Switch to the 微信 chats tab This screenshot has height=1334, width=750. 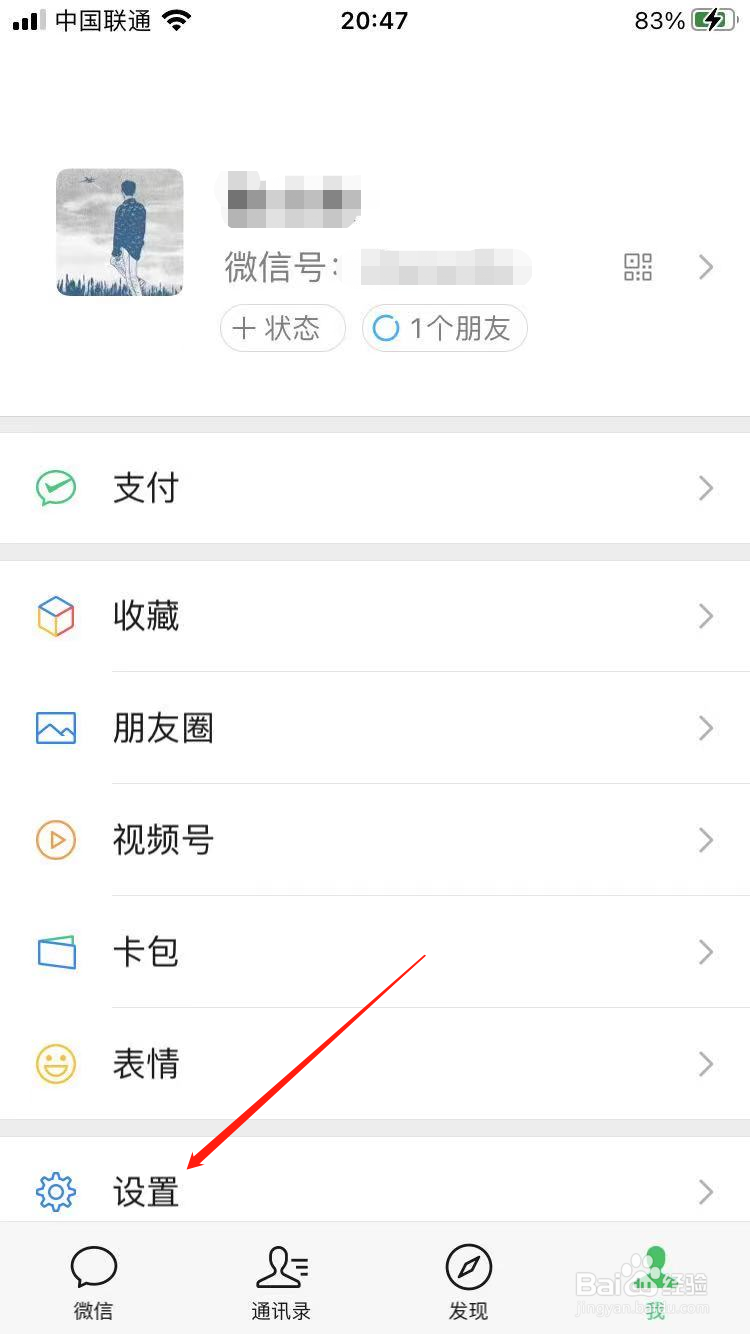[93, 1280]
